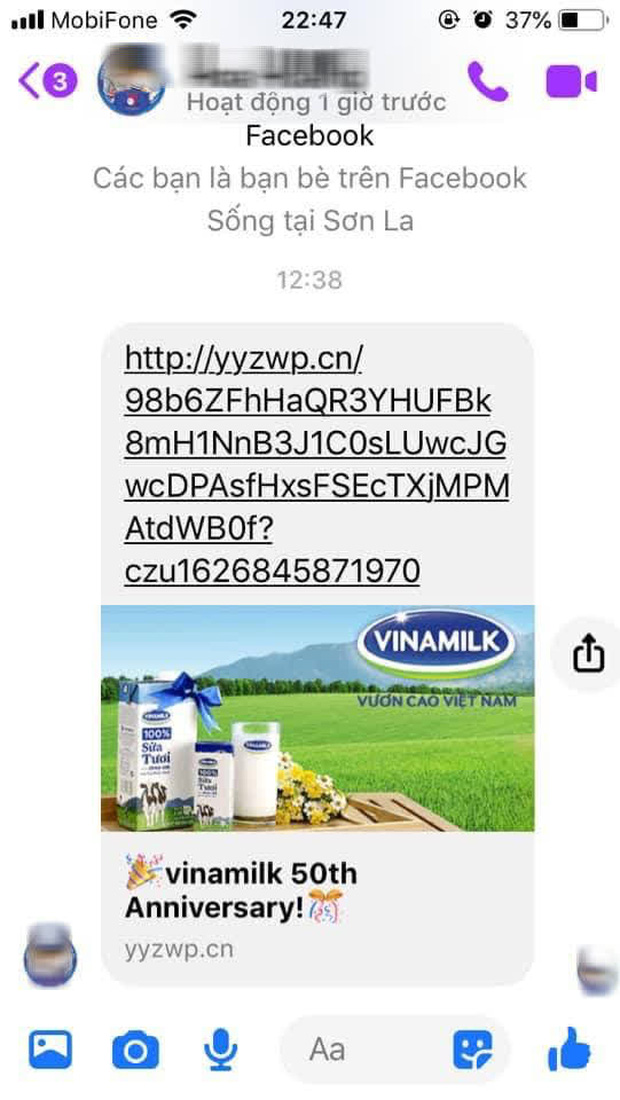Focus the Aa message input field
620x1100 pixels.
coord(360,1049)
